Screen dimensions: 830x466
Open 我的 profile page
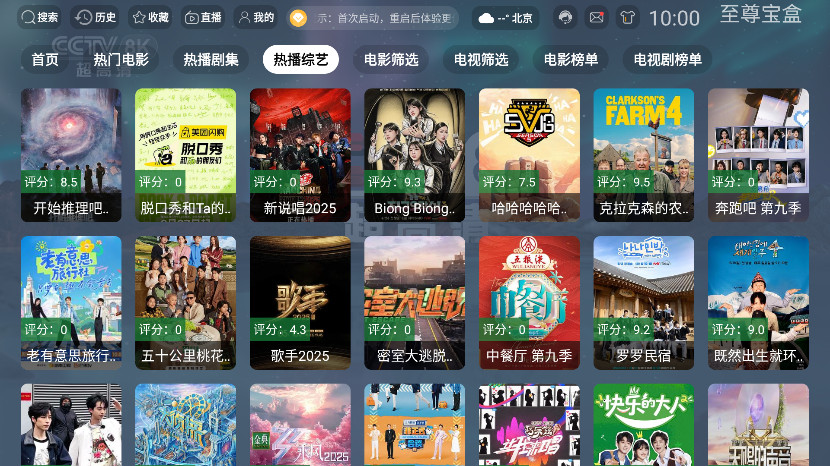255,18
